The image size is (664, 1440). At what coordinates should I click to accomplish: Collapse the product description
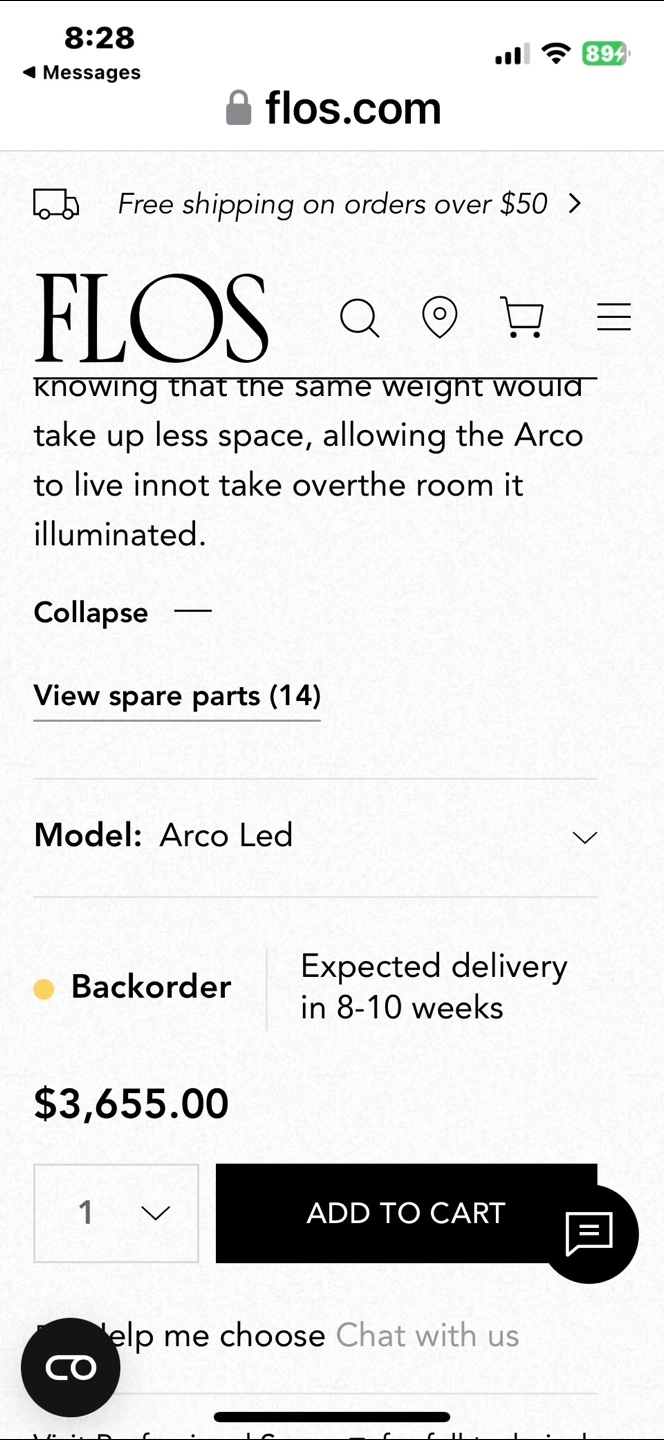[123, 612]
